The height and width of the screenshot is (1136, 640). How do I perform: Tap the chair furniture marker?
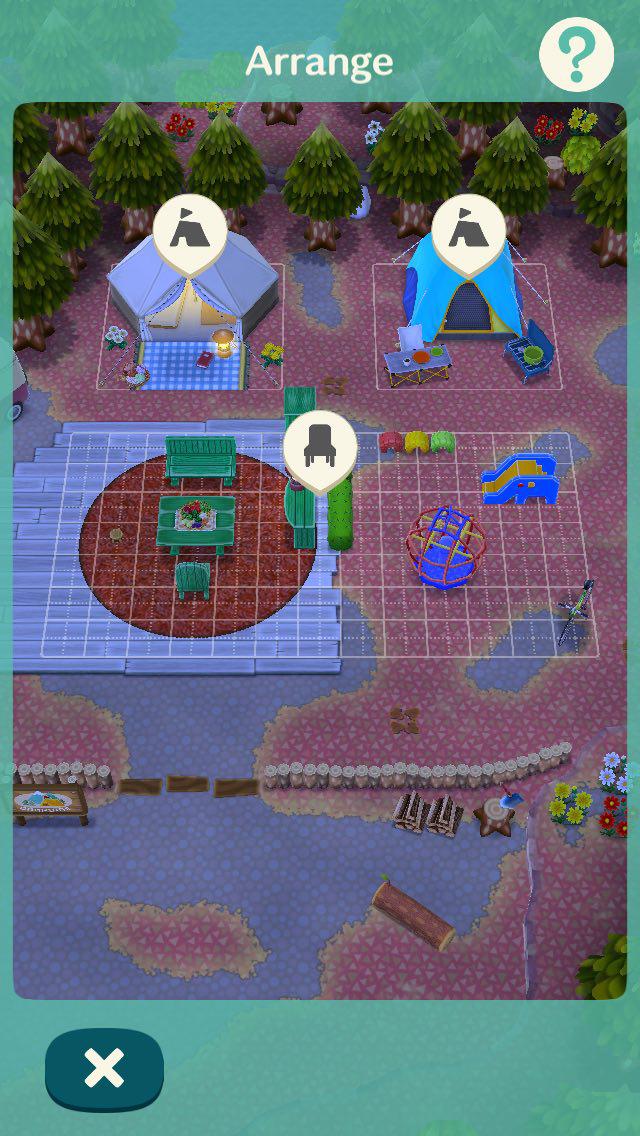[320, 448]
